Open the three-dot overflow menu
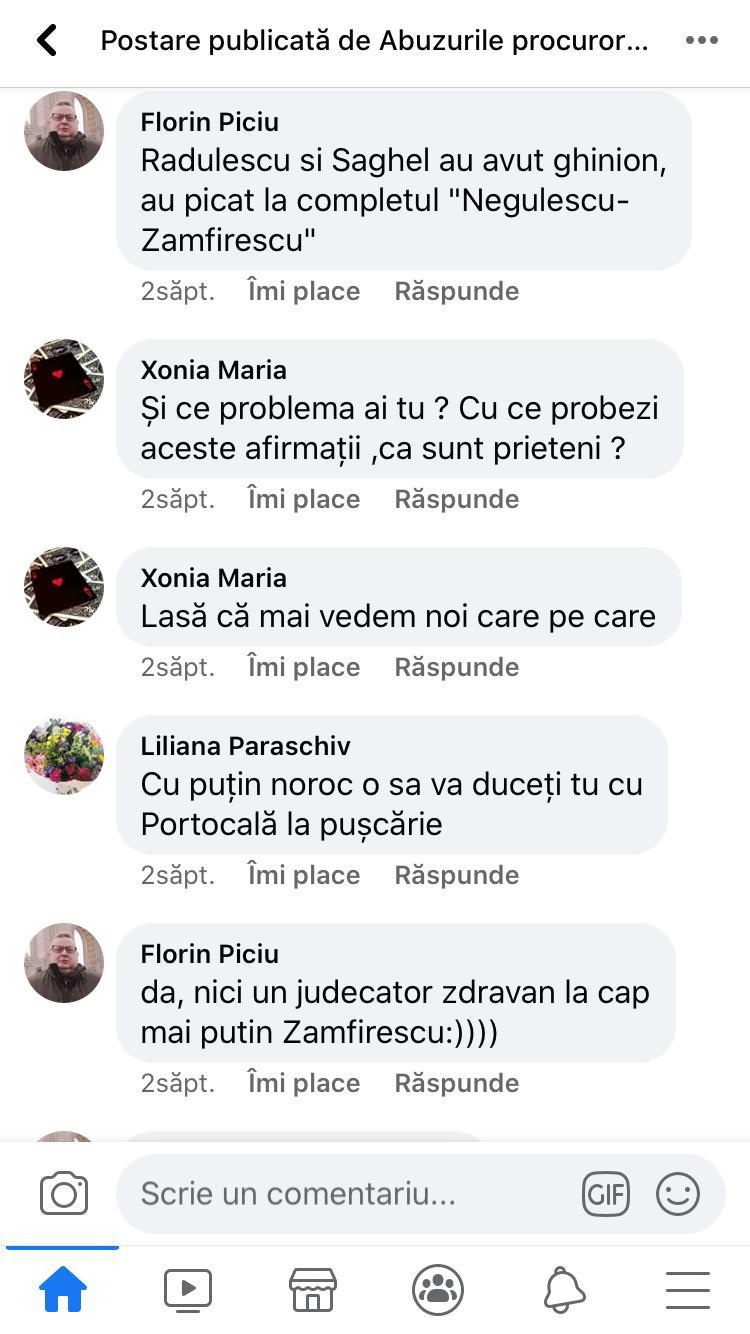750x1334 pixels. click(x=701, y=41)
